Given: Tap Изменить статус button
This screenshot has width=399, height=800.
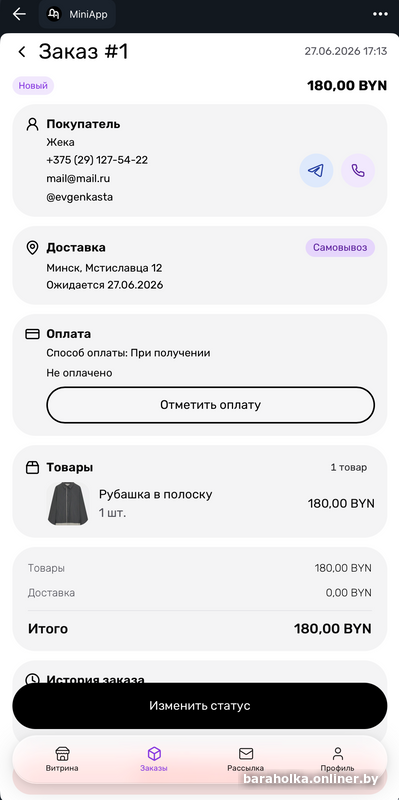Looking at the screenshot, I should pos(200,706).
